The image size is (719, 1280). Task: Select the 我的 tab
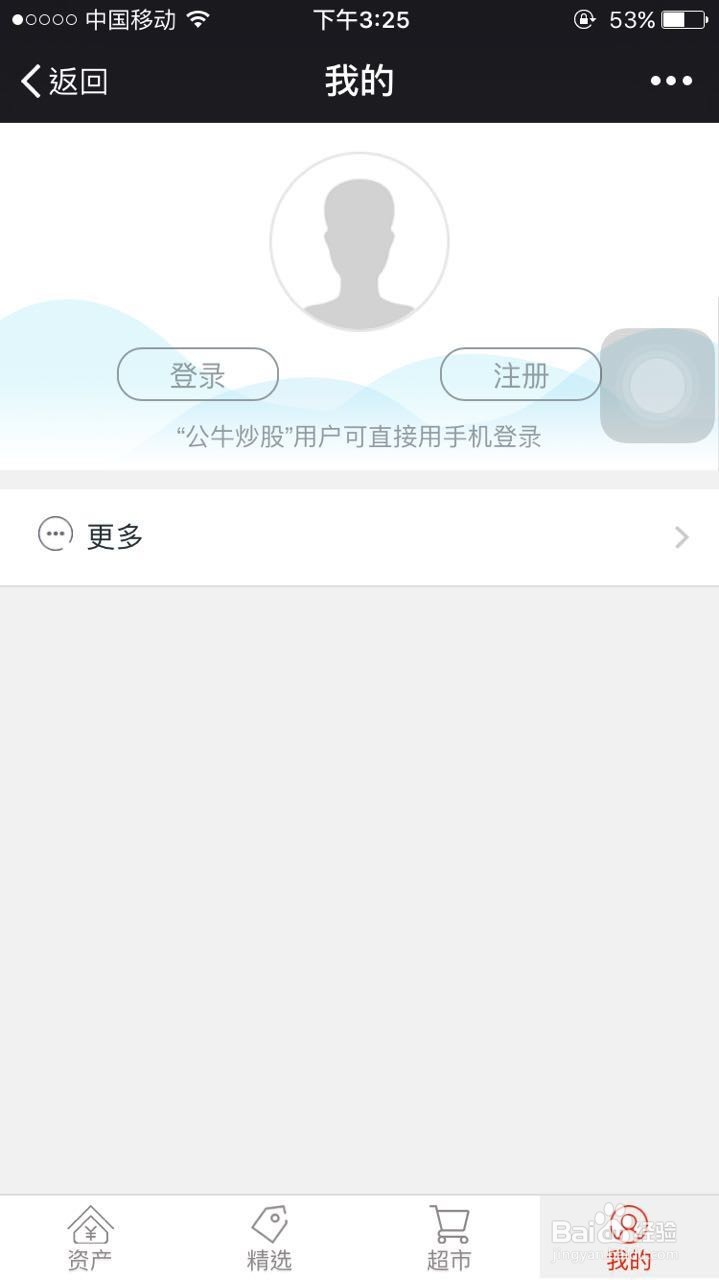click(629, 1238)
